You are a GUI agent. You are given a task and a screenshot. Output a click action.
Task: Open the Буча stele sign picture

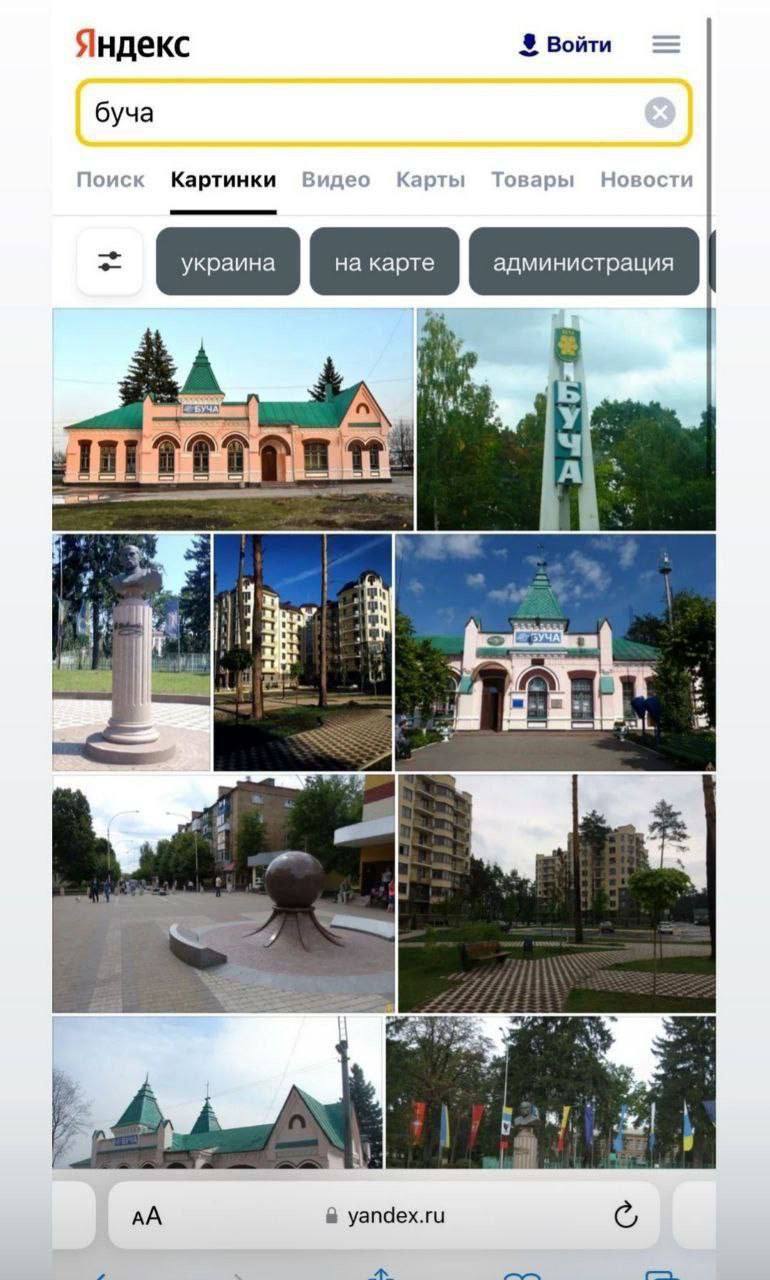point(566,419)
